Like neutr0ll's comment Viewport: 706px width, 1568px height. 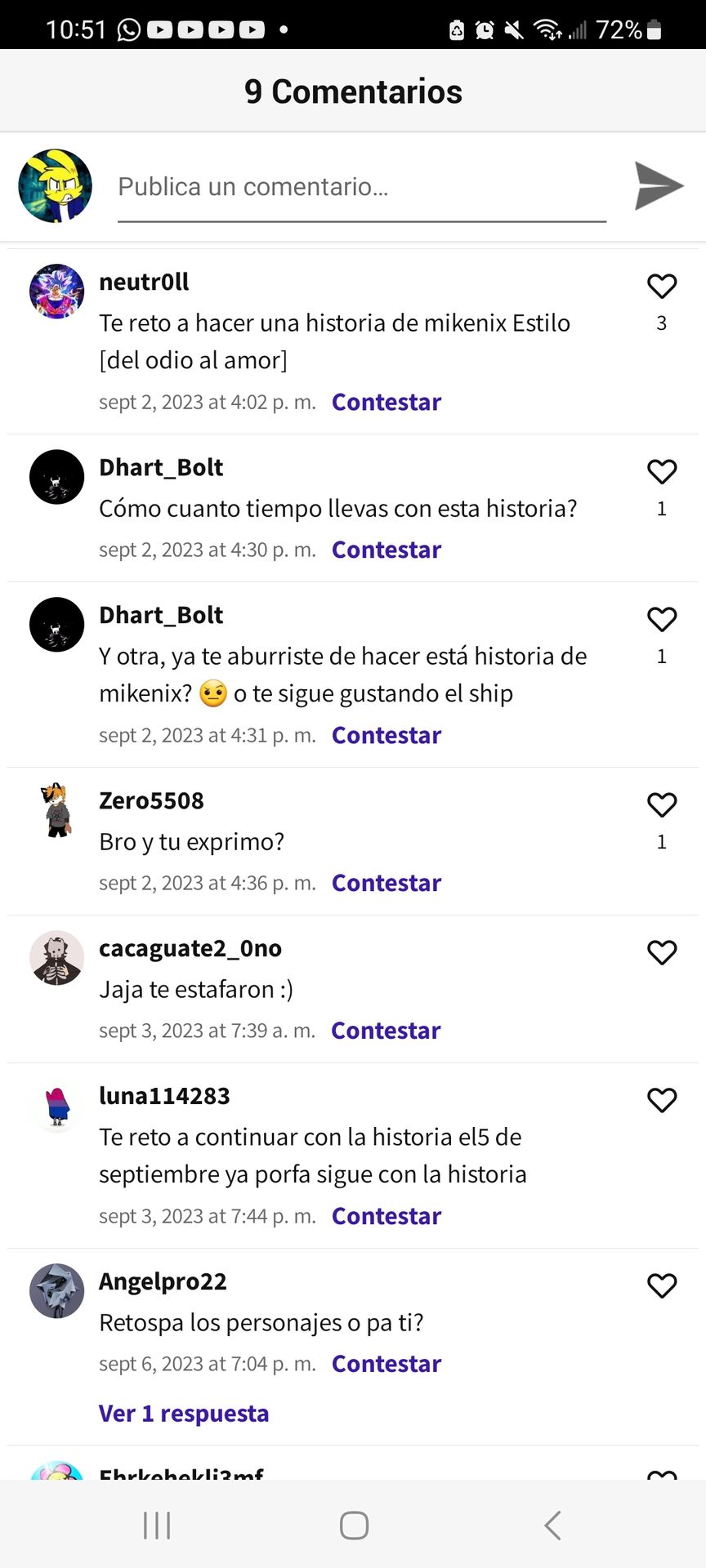tap(662, 286)
